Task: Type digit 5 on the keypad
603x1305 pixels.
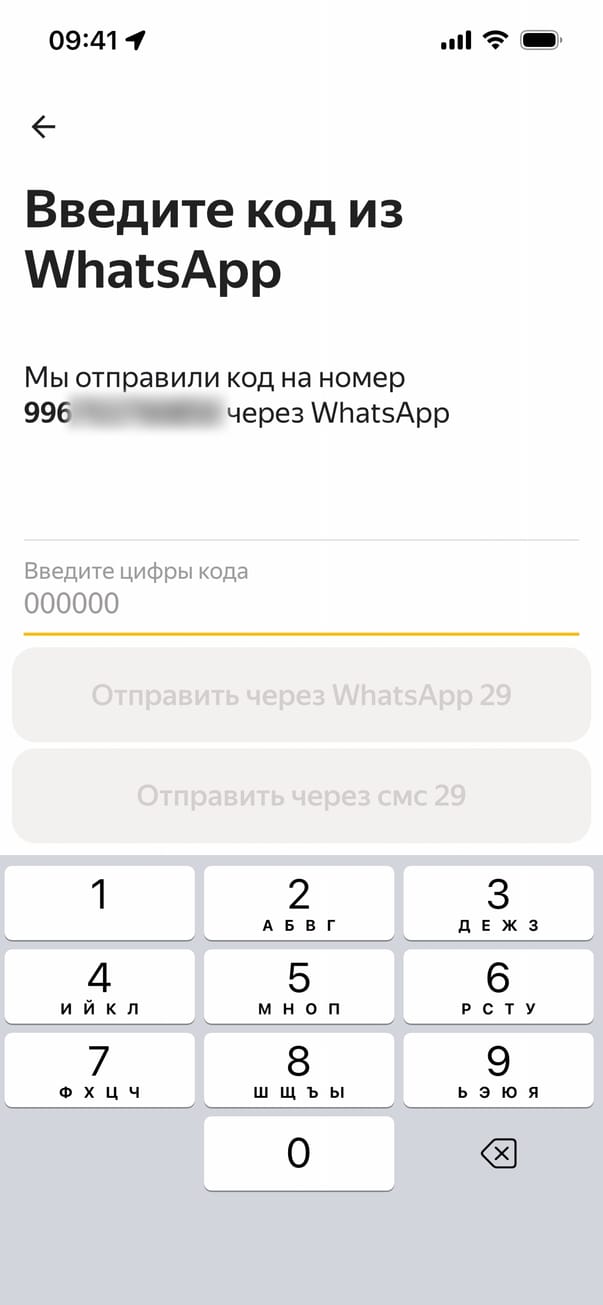Action: click(298, 986)
